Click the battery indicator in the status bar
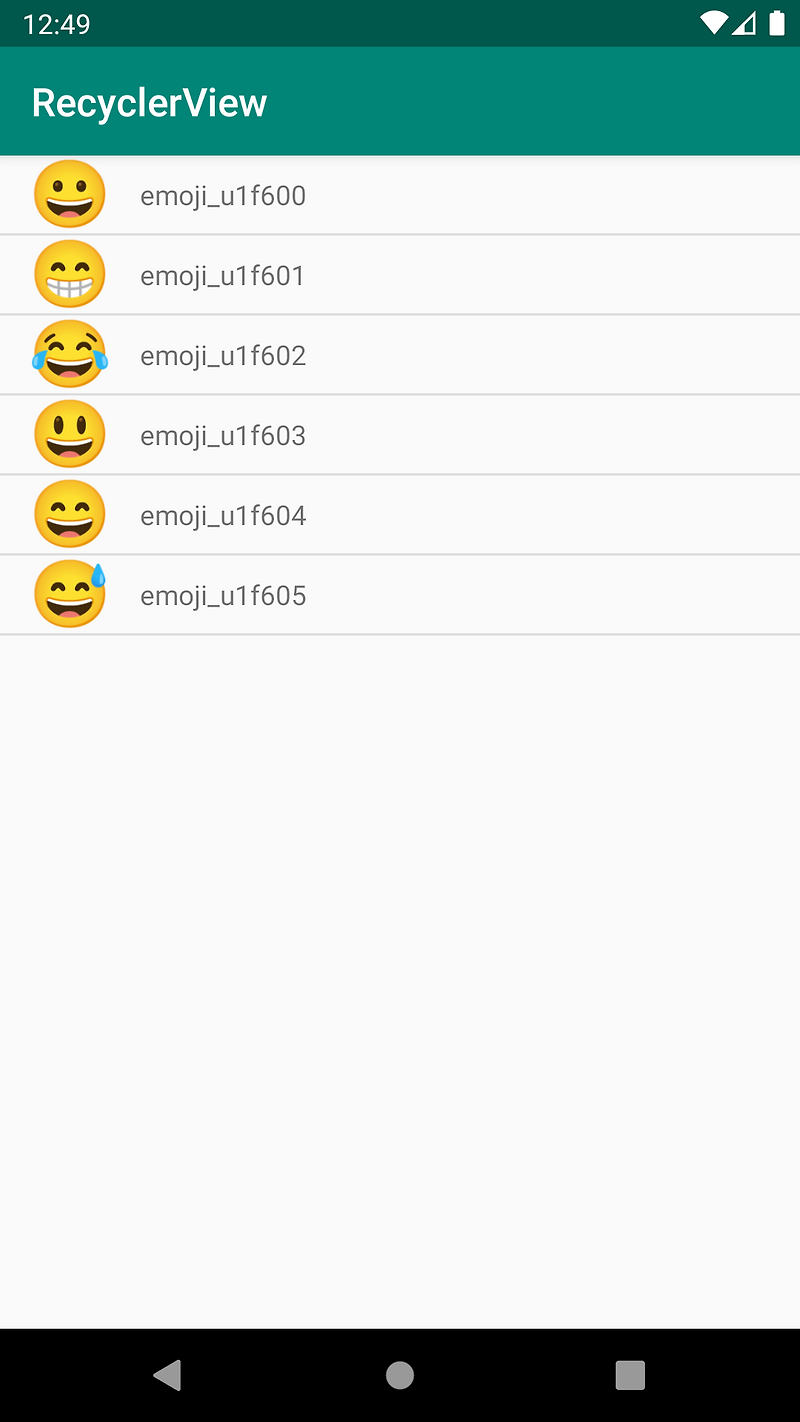800x1422 pixels. (x=775, y=22)
